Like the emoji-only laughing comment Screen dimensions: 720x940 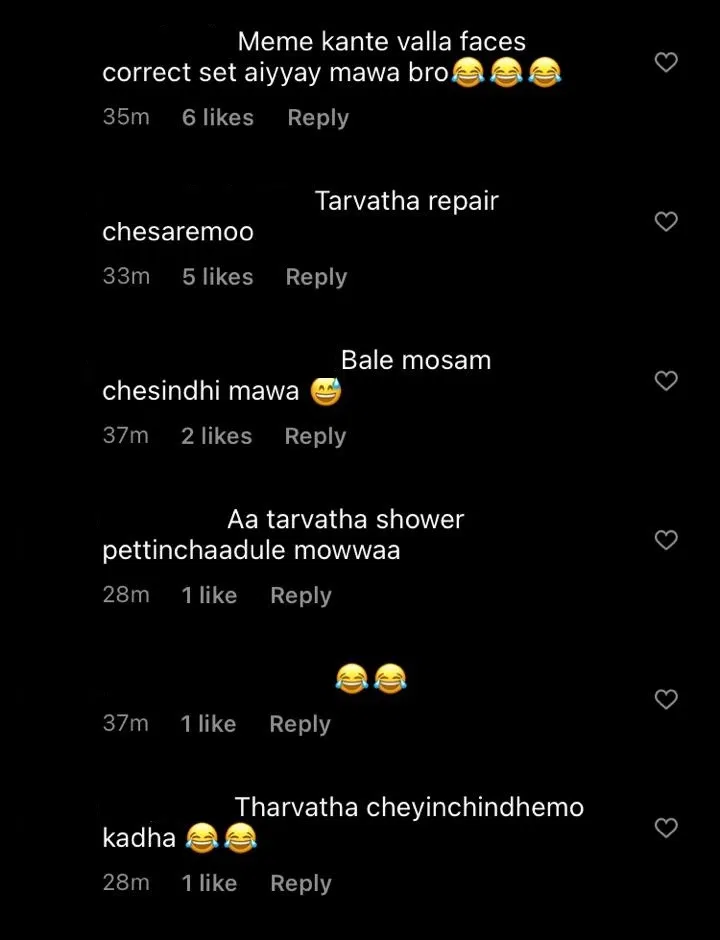click(666, 700)
